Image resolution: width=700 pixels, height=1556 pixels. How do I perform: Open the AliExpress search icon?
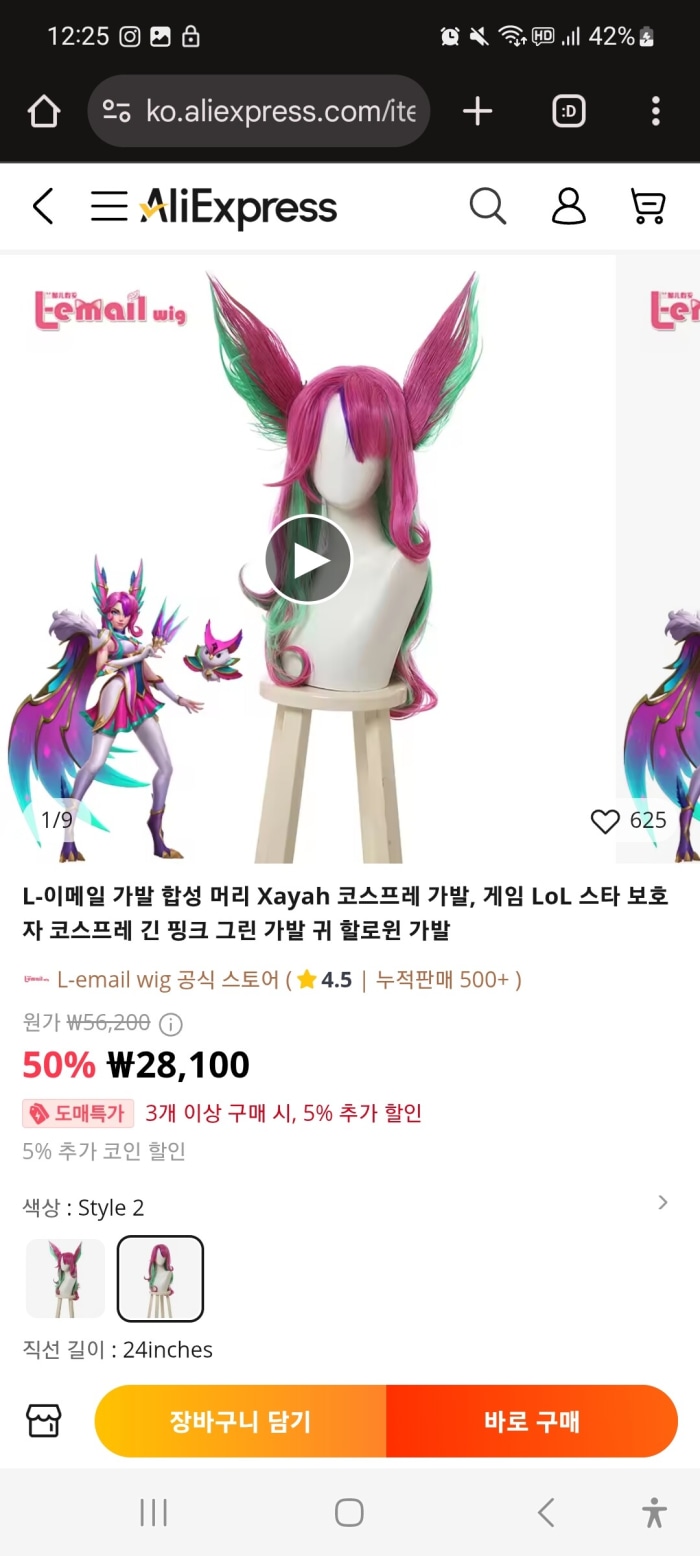point(488,207)
